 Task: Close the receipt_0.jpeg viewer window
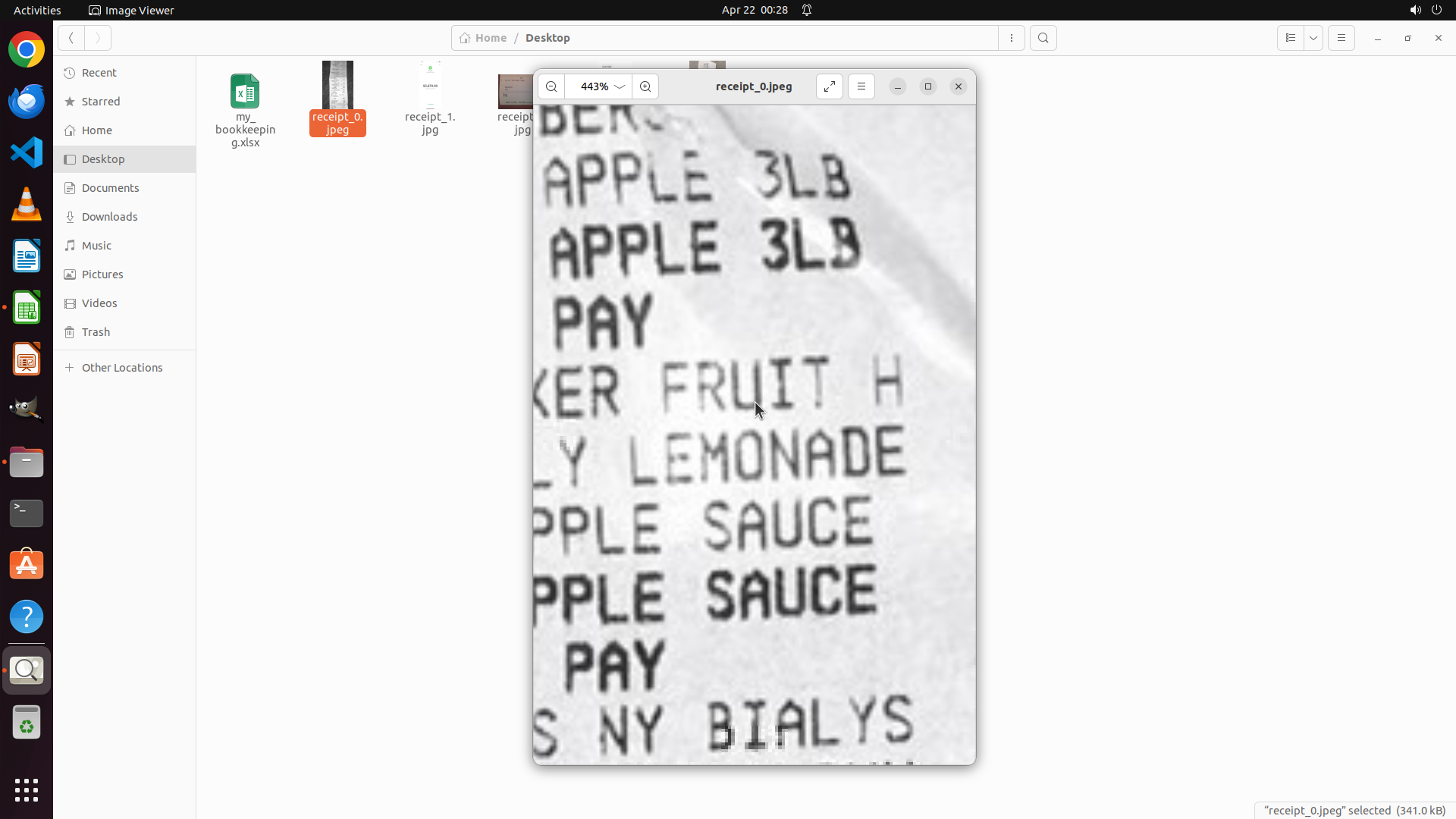coord(959,86)
